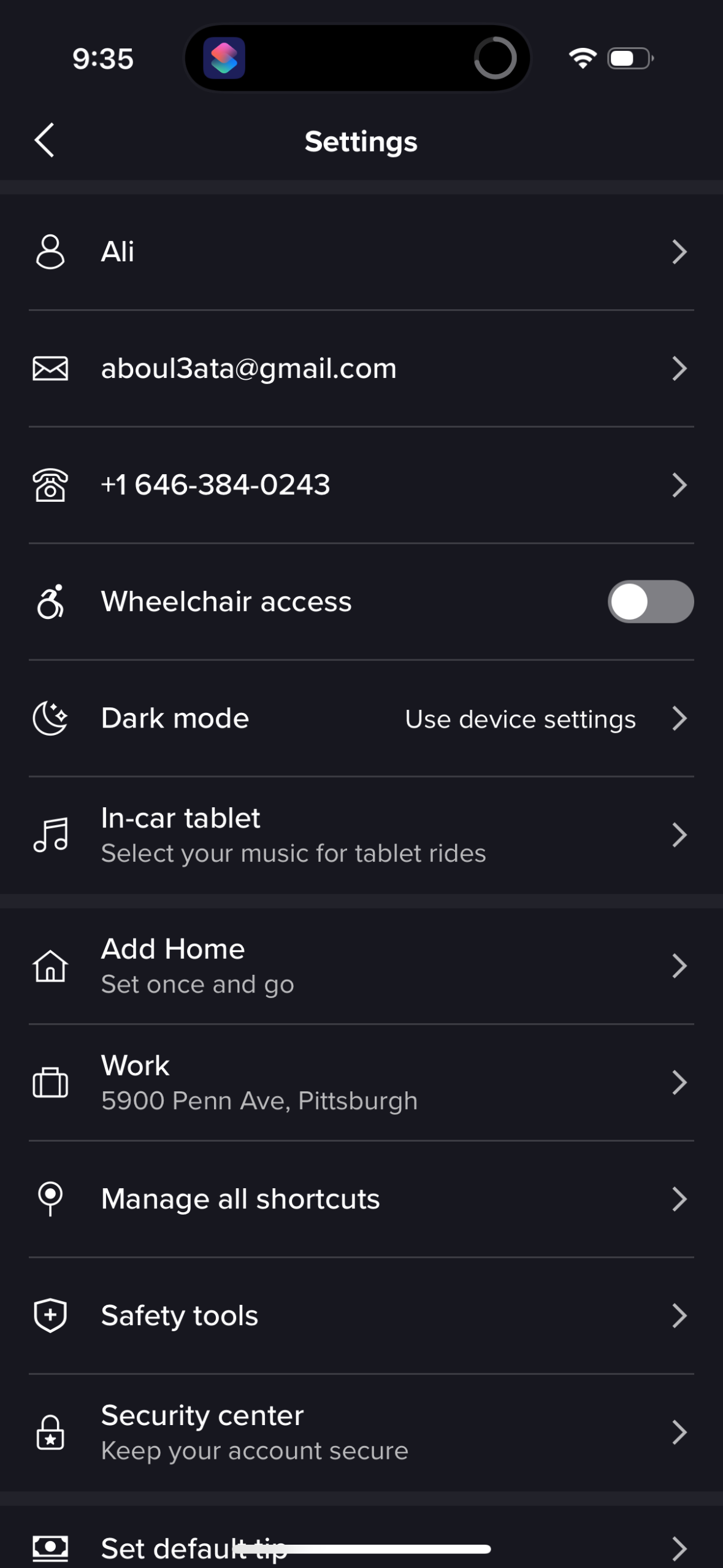Open the shield icon for Safety tools
This screenshot has height=1568, width=723.
(x=50, y=1315)
